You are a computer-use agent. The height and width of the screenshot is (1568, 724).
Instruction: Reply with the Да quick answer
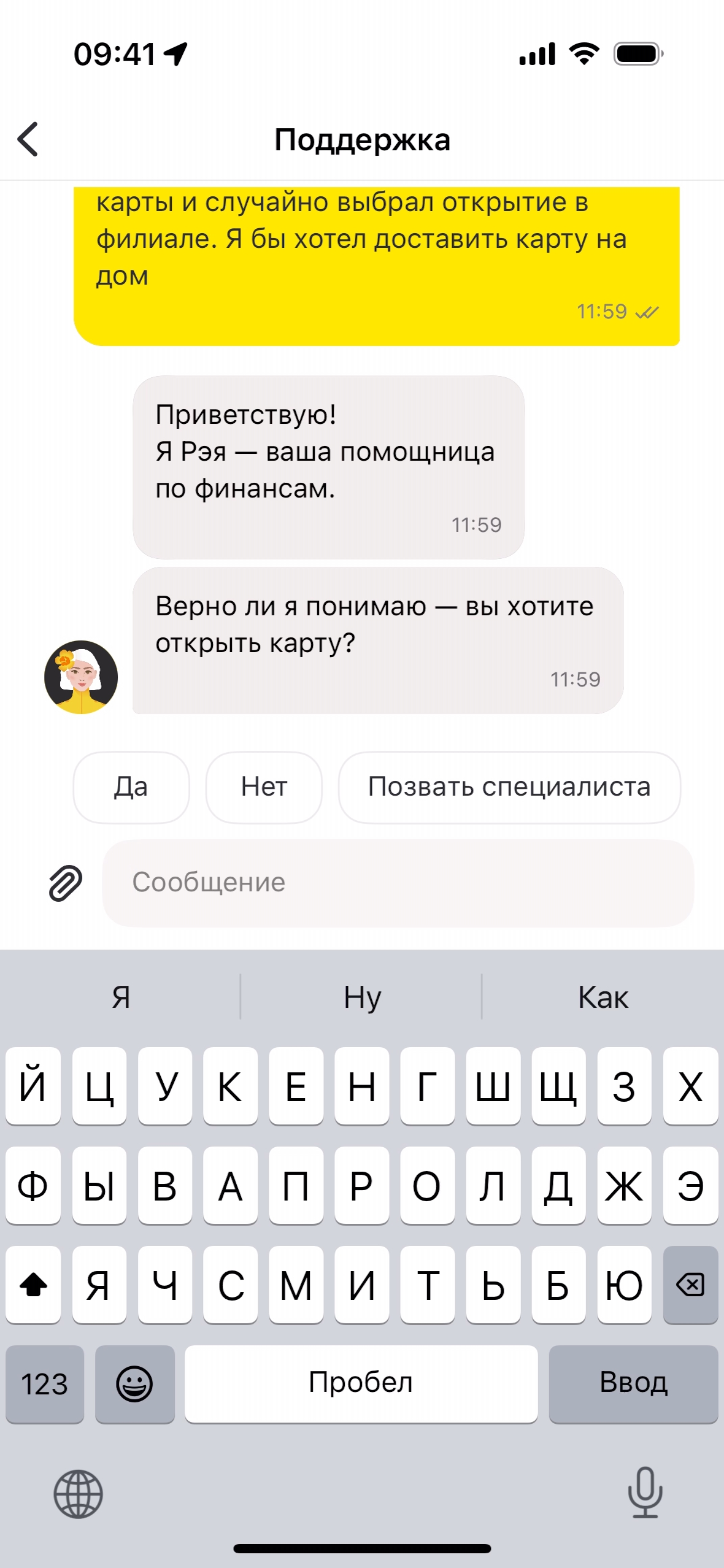131,787
